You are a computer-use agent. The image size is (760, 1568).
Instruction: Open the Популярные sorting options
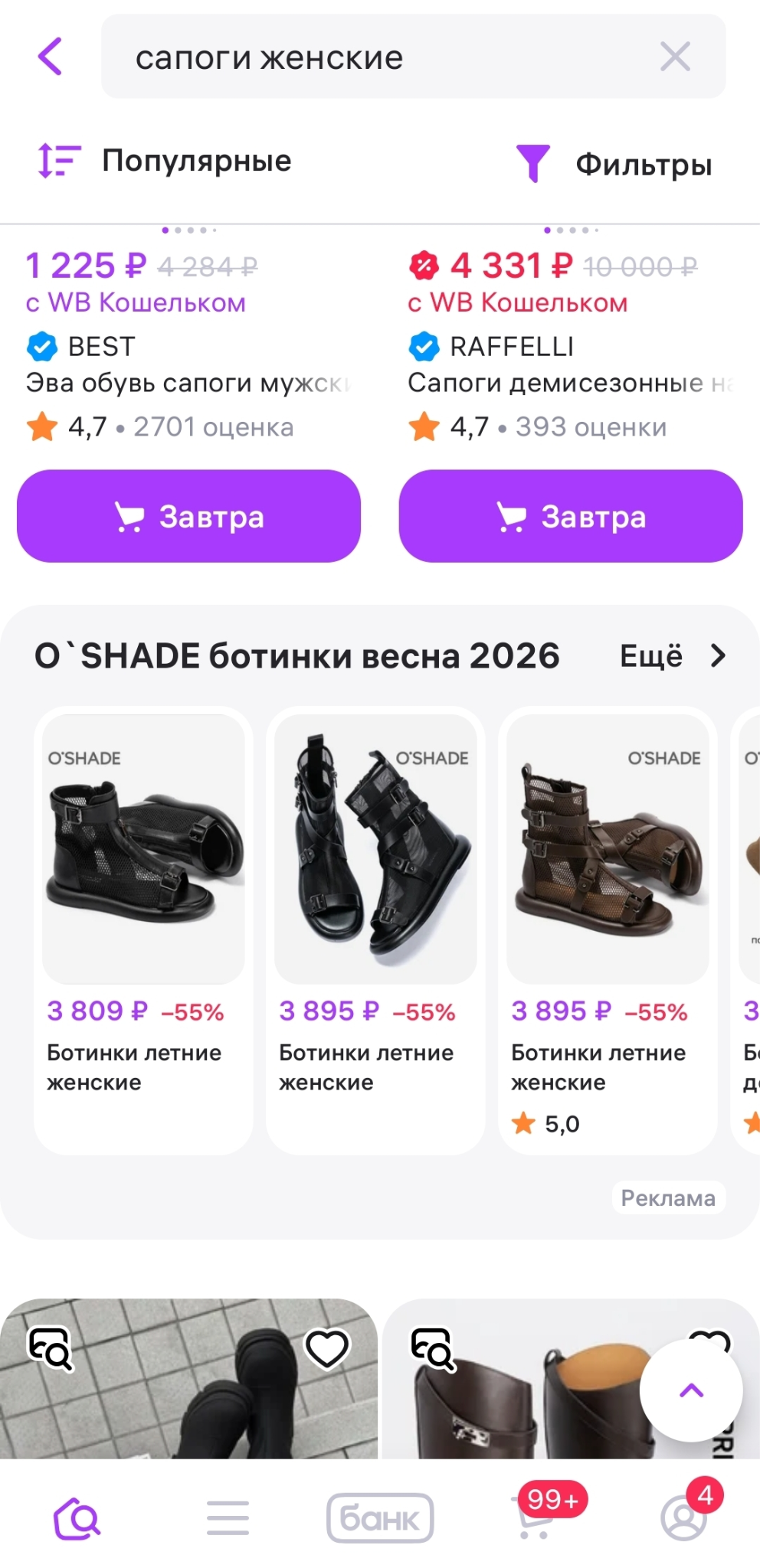[165, 161]
